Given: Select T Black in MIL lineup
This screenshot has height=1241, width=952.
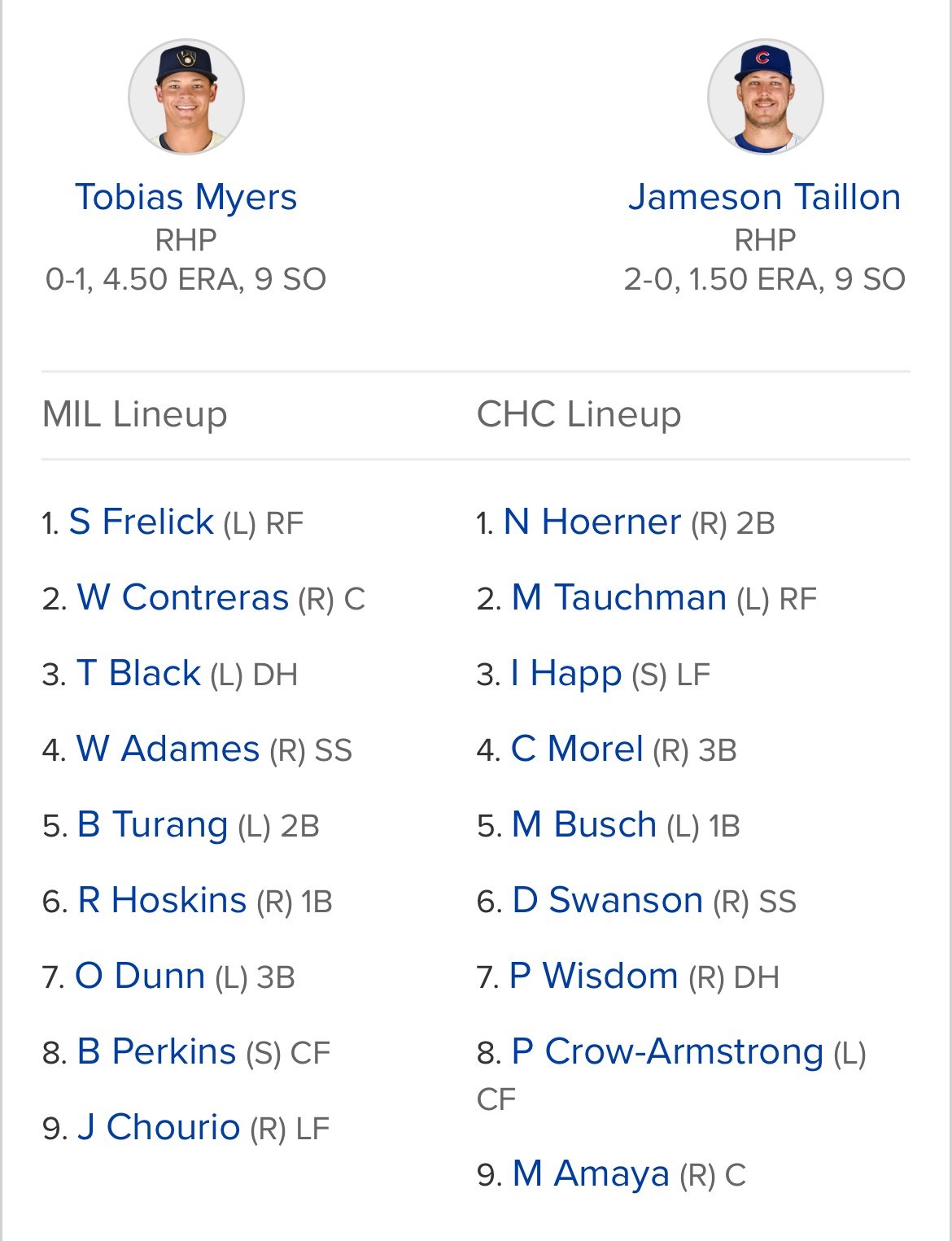Looking at the screenshot, I should [x=138, y=673].
